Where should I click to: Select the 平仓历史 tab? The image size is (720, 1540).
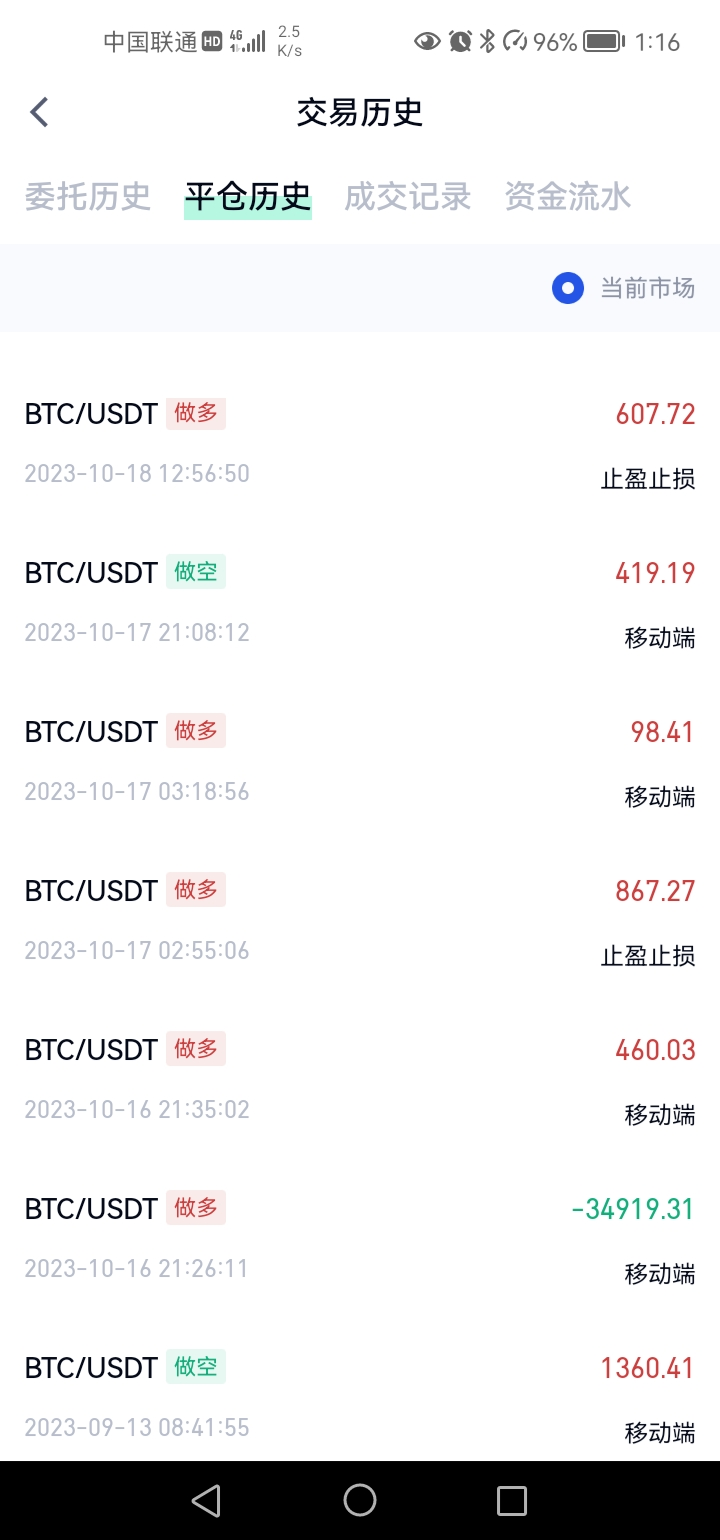coord(248,197)
